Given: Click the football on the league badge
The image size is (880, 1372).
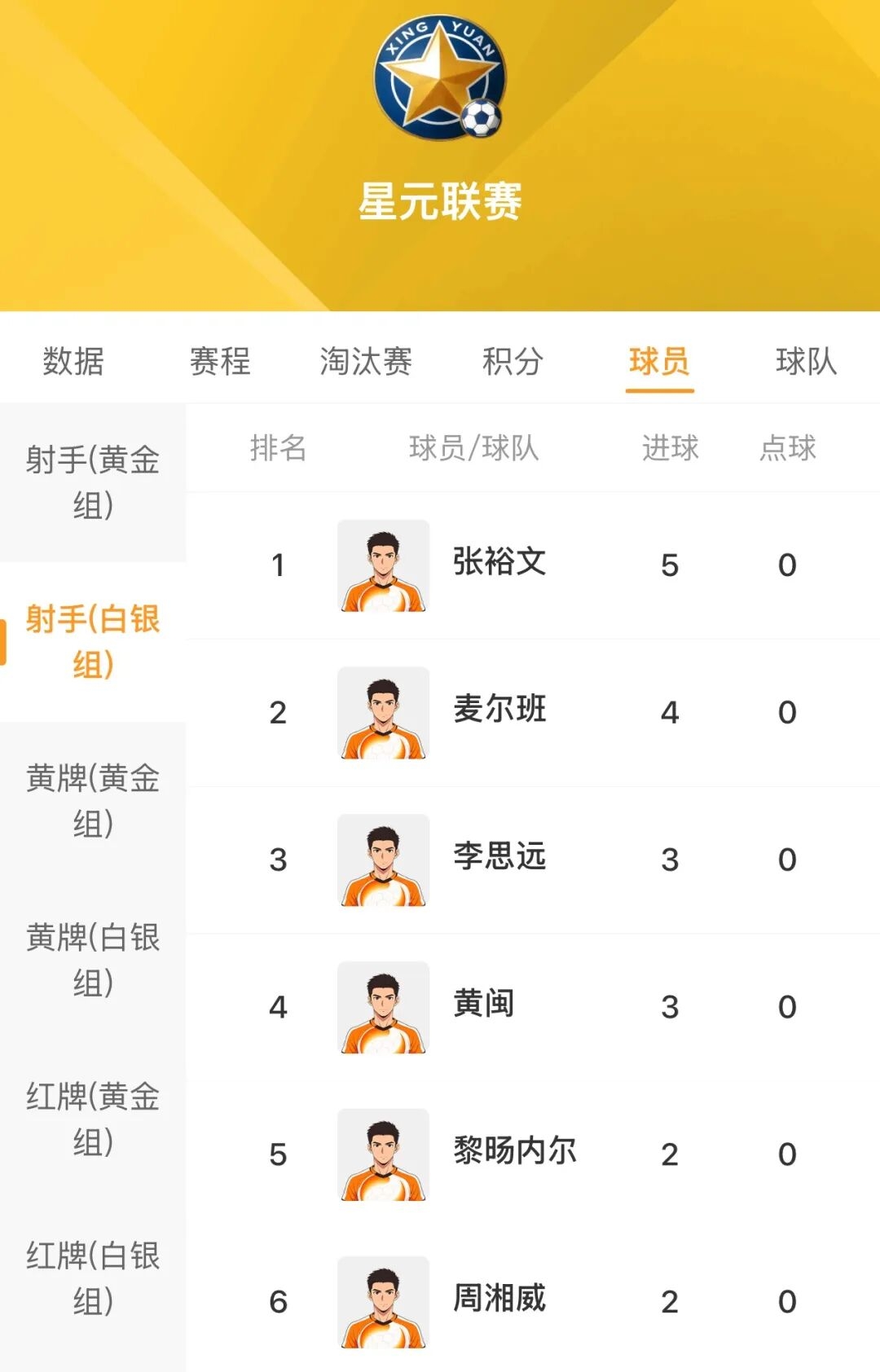Looking at the screenshot, I should 481,117.
